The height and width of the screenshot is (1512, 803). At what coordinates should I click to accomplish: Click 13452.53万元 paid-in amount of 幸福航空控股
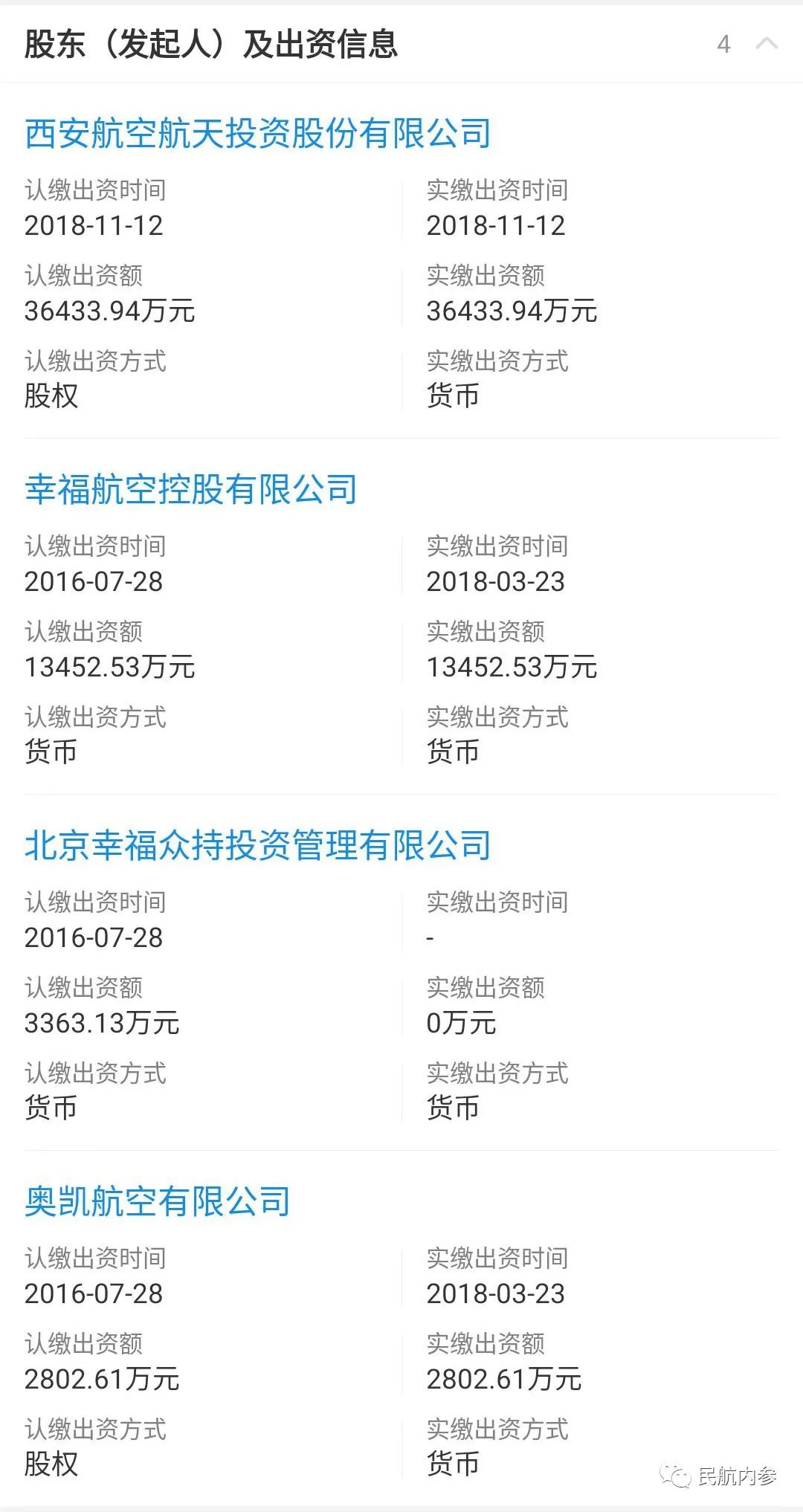pyautogui.click(x=513, y=668)
